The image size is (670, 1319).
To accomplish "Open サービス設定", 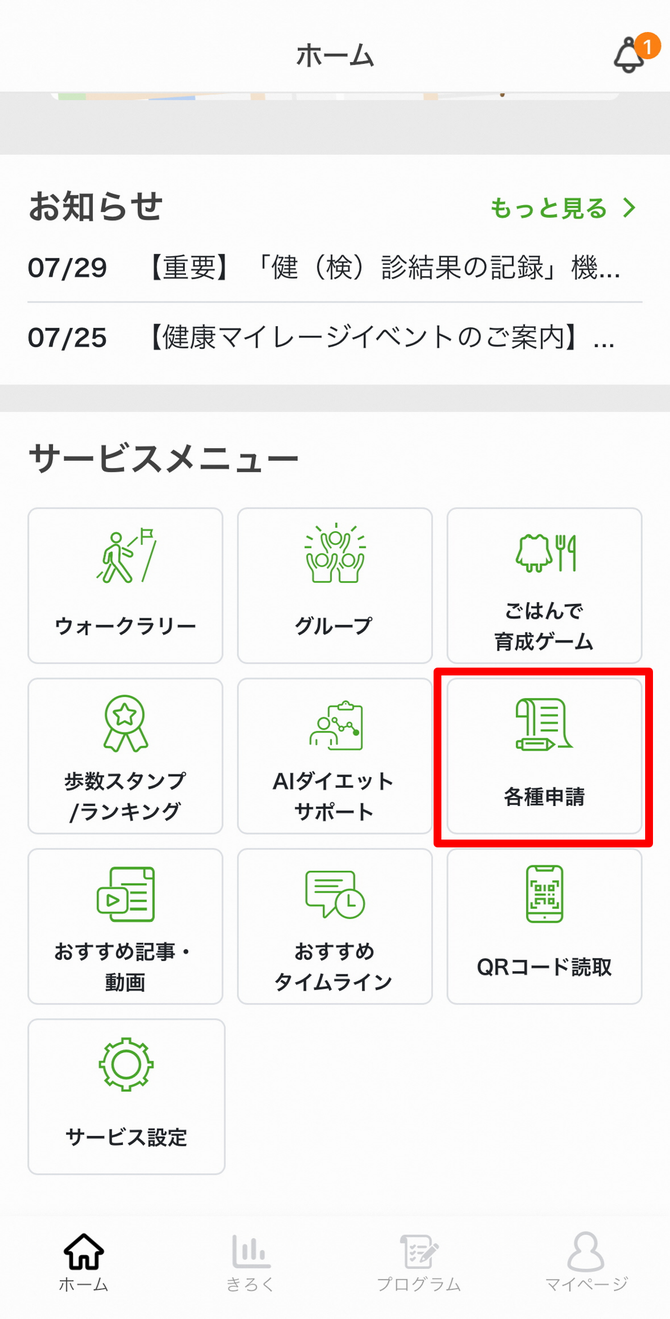I will [x=126, y=1096].
